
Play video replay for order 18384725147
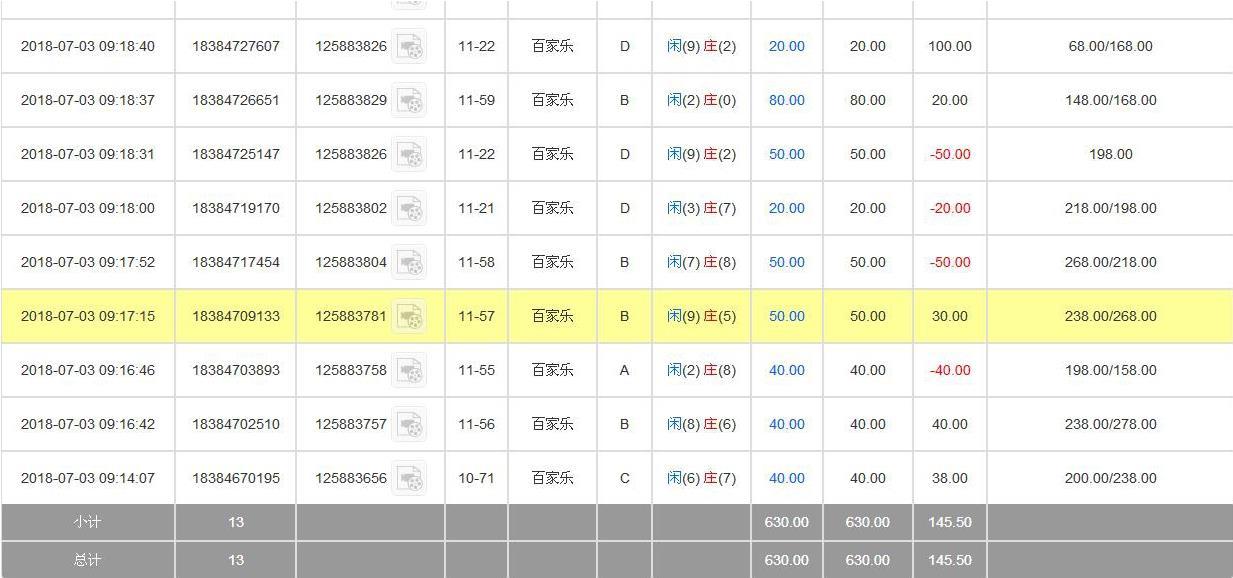tap(408, 155)
